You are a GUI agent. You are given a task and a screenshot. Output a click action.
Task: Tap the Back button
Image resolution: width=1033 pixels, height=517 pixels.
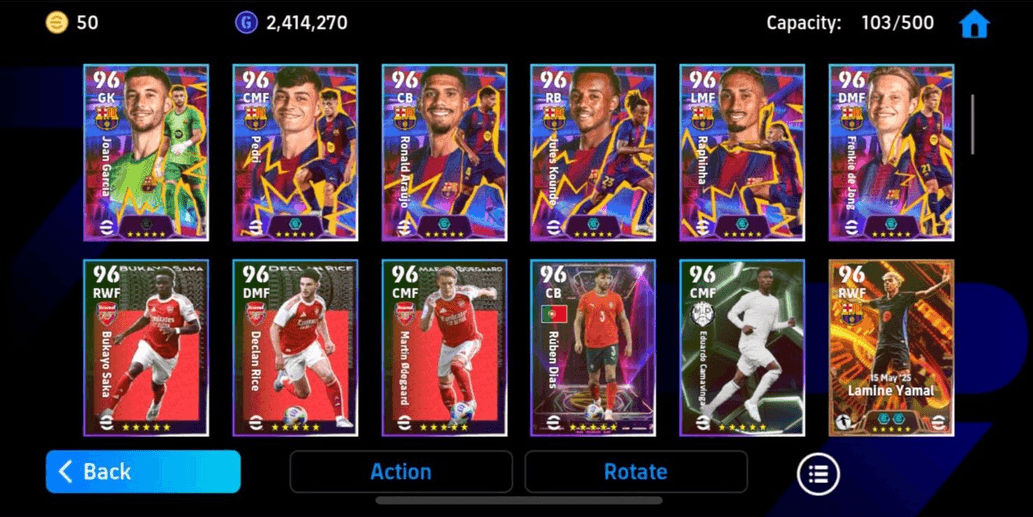pyautogui.click(x=143, y=472)
